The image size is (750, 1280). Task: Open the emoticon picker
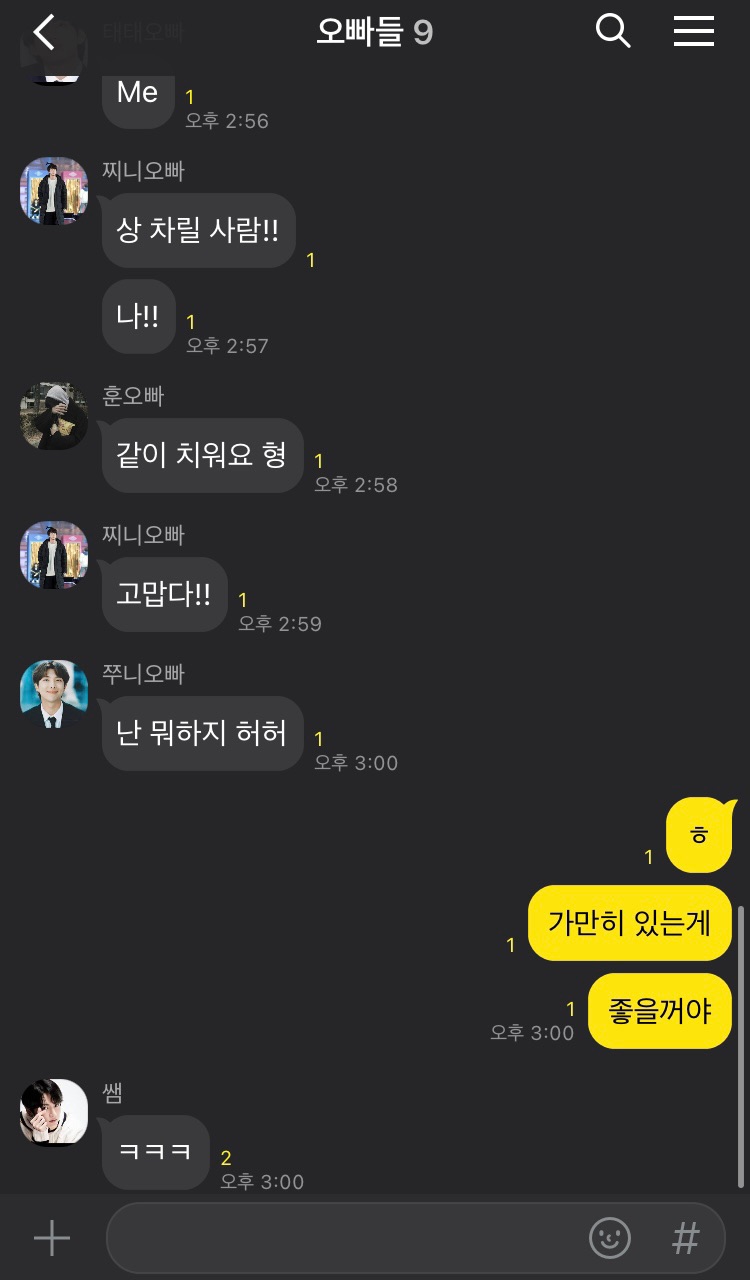(610, 1238)
